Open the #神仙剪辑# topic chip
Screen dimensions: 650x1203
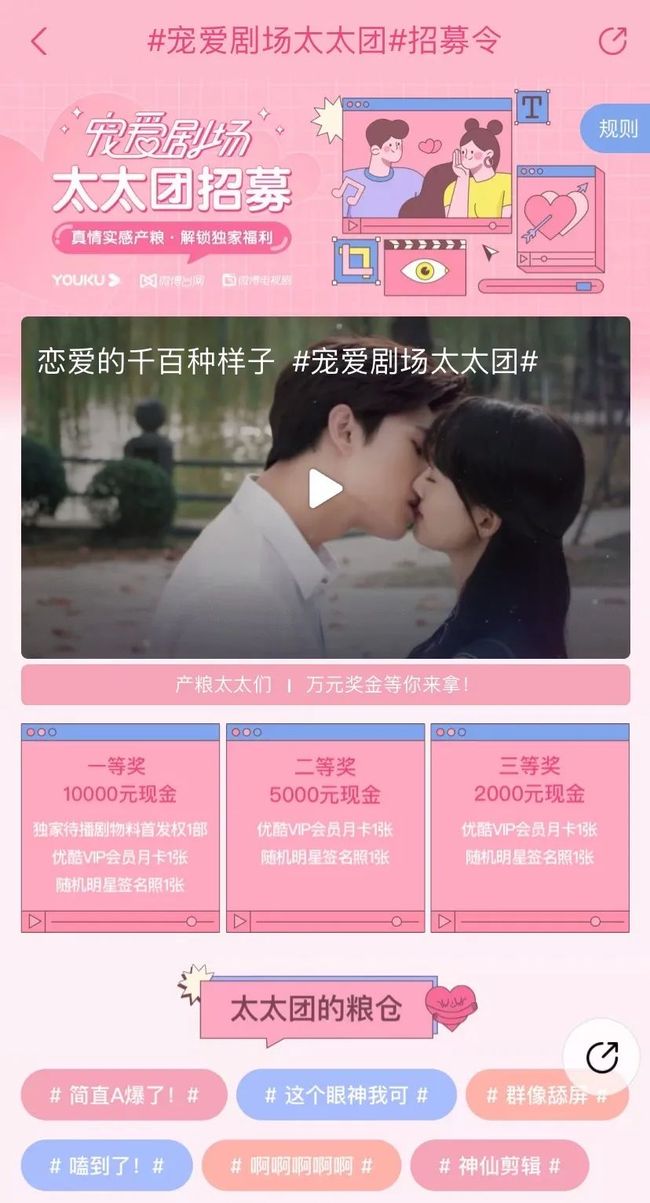tap(499, 1165)
